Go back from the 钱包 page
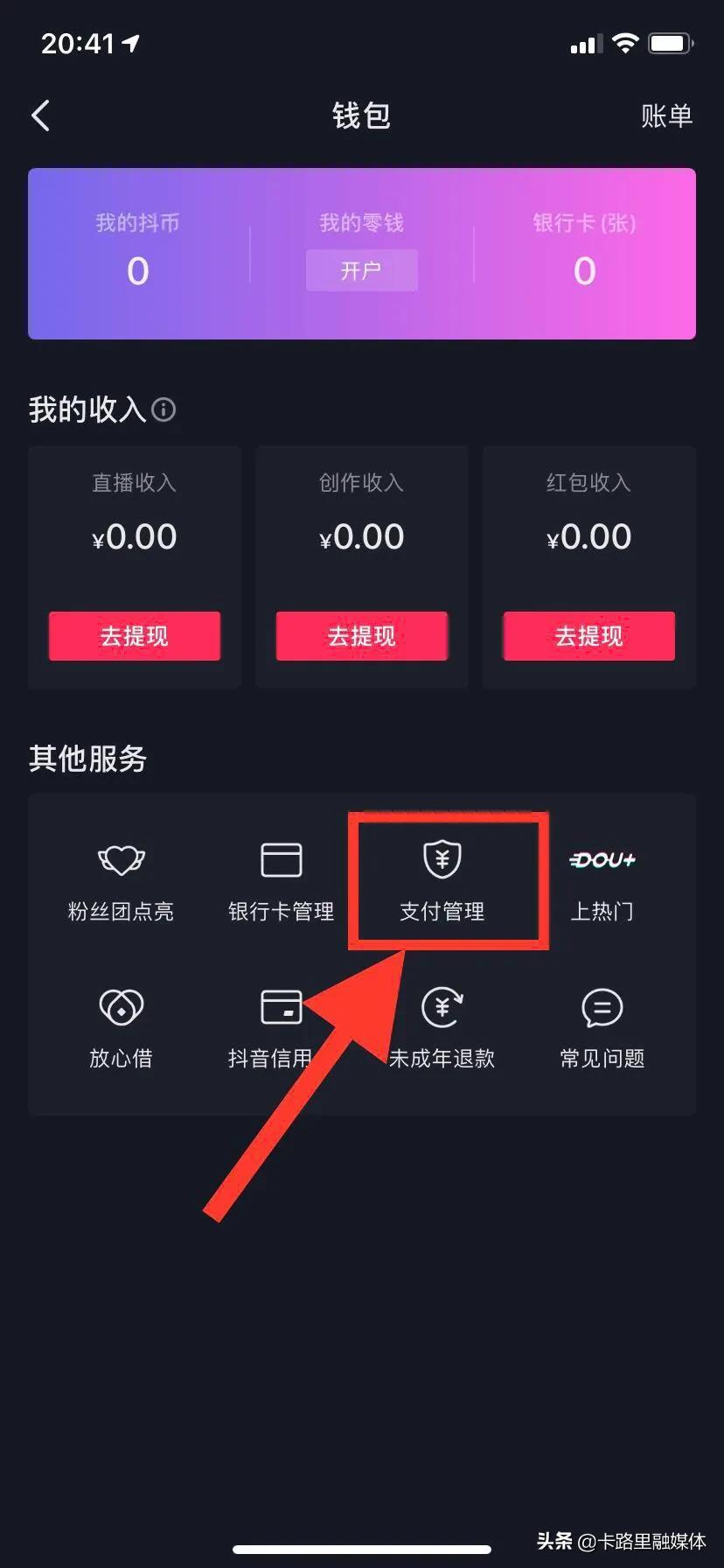This screenshot has height=1568, width=724. pyautogui.click(x=40, y=115)
